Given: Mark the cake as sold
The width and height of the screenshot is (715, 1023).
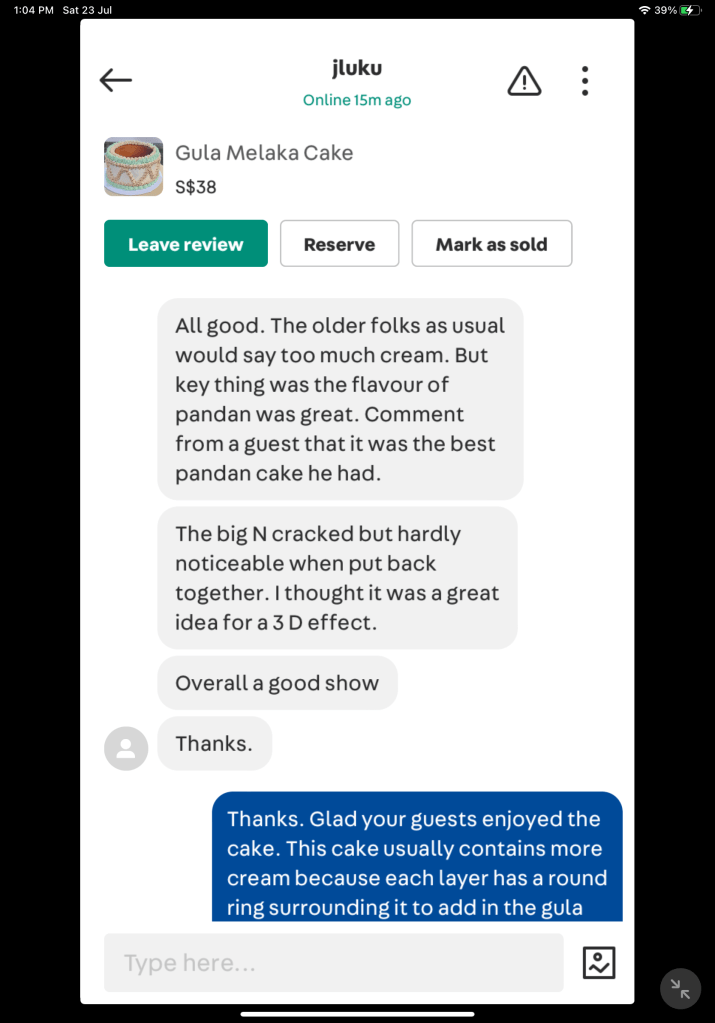Looking at the screenshot, I should [491, 244].
